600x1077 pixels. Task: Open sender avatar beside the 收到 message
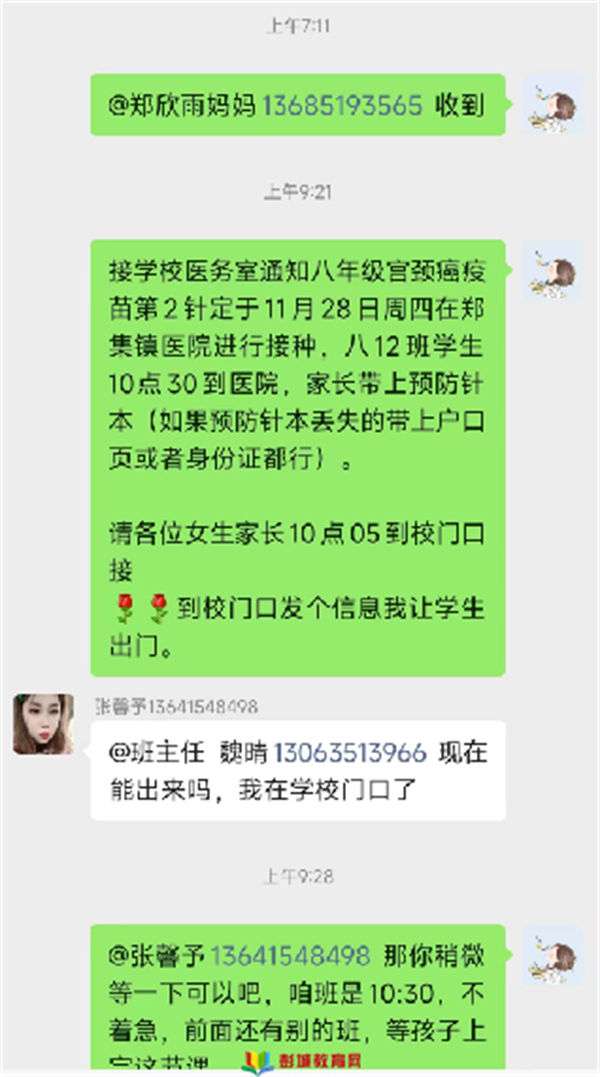[552, 105]
